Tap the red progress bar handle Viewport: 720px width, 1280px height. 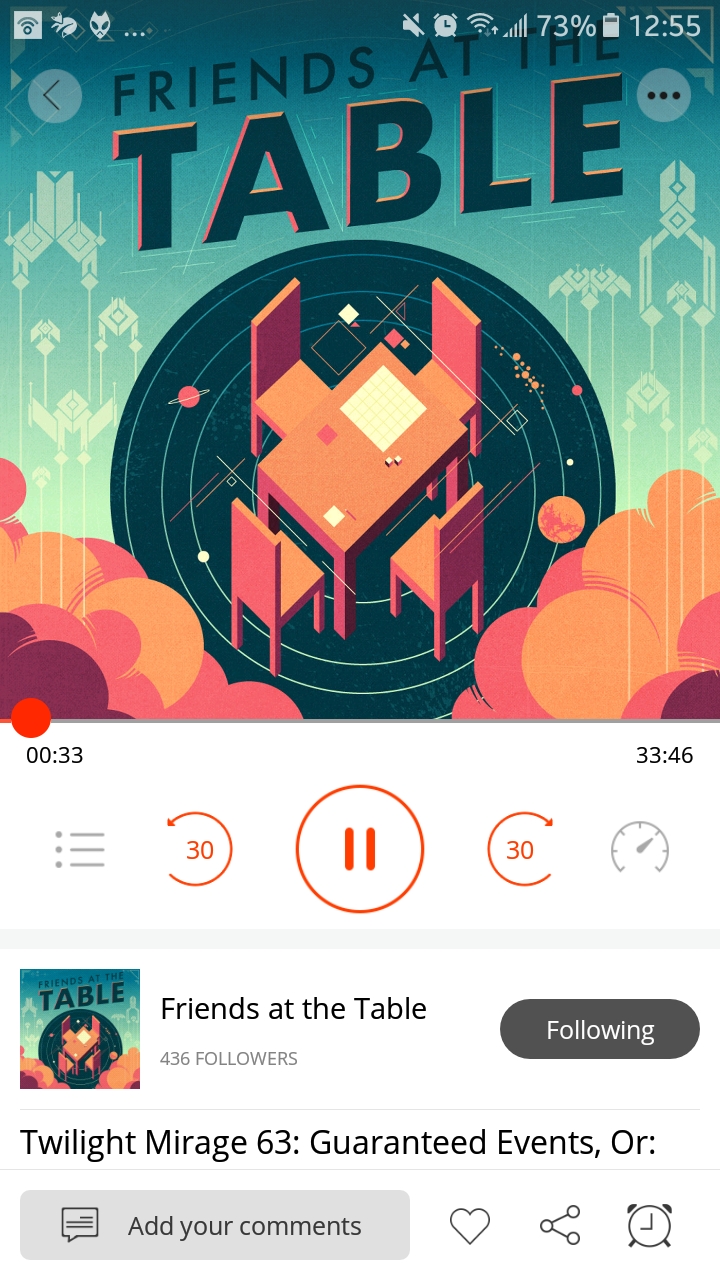click(30, 718)
